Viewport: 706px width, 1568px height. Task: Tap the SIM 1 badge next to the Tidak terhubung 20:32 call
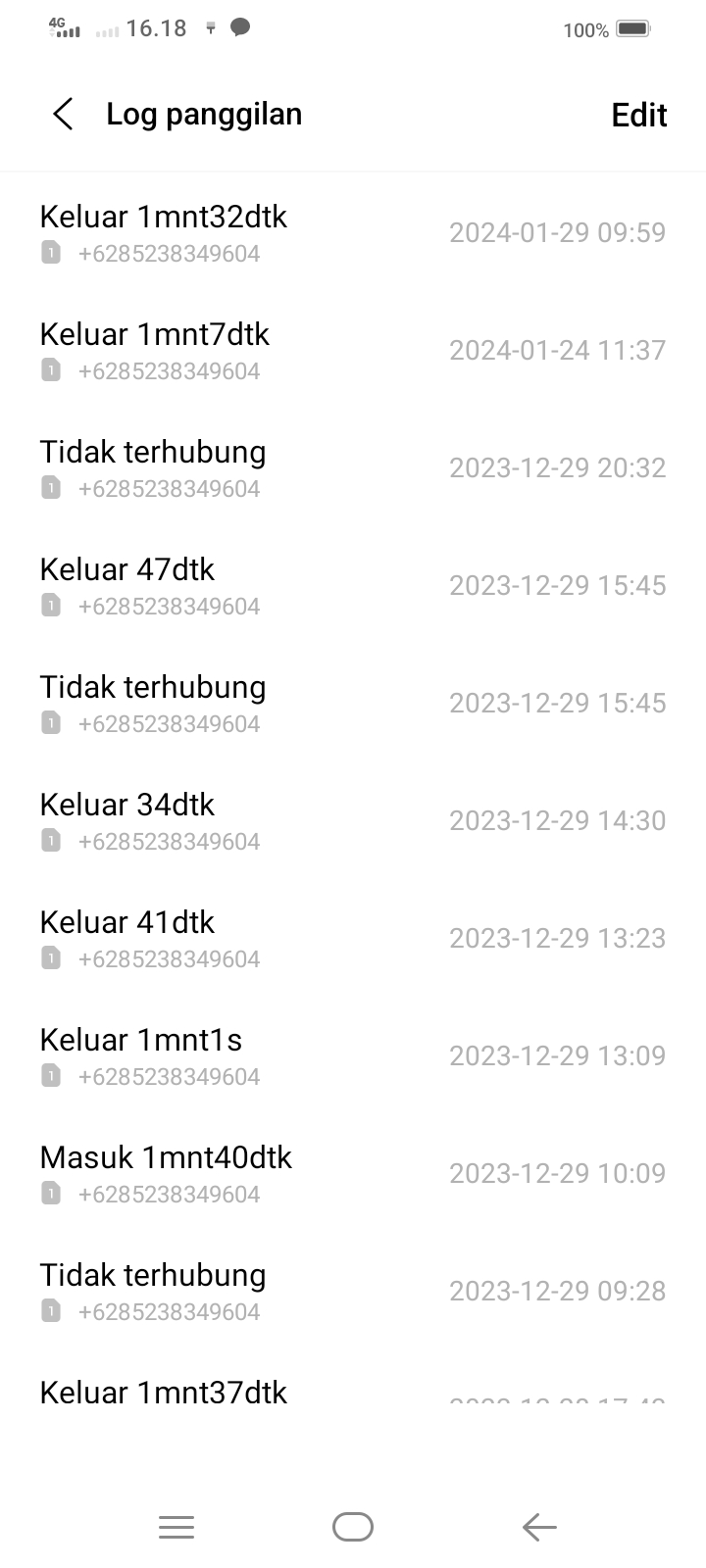pos(51,488)
